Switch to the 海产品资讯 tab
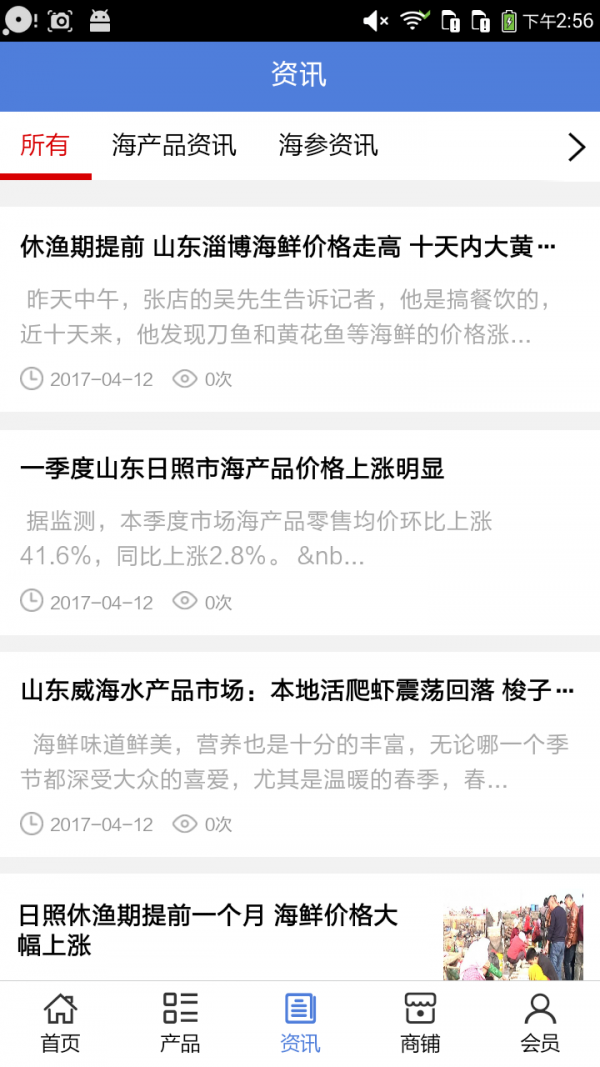Image resolution: width=600 pixels, height=1067 pixels. (x=174, y=146)
